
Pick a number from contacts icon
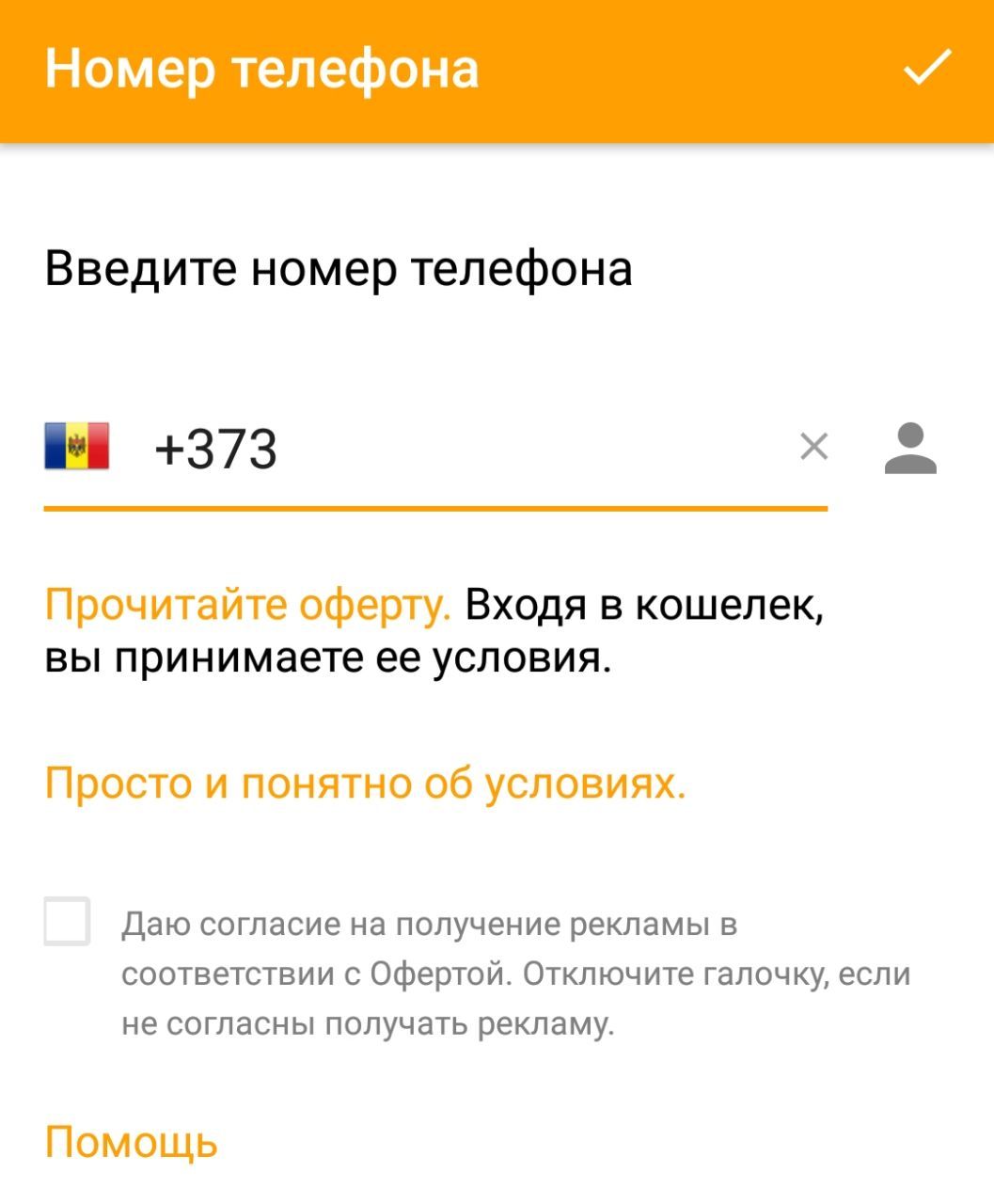point(910,448)
